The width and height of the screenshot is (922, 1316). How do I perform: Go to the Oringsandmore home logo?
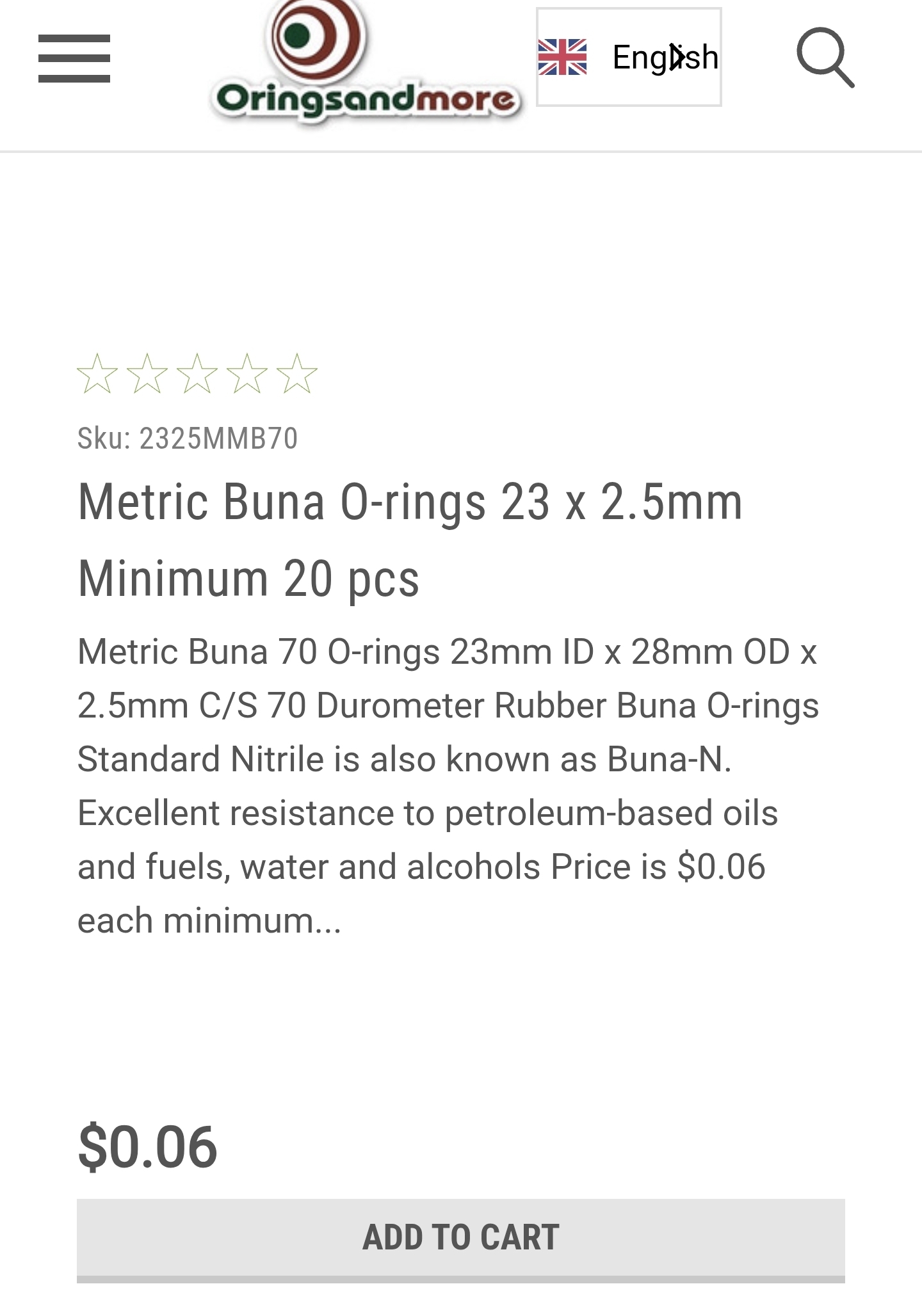(366, 64)
